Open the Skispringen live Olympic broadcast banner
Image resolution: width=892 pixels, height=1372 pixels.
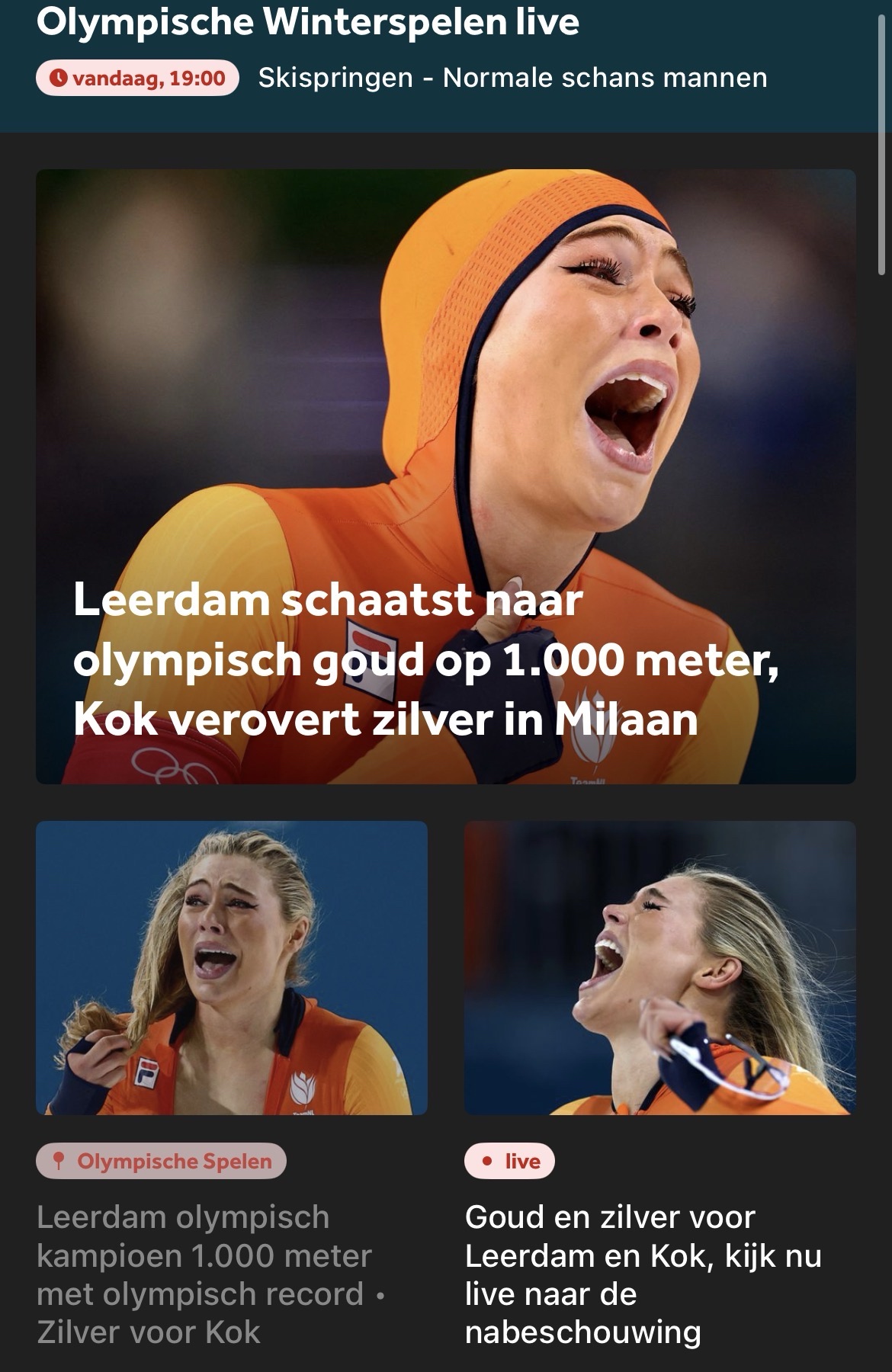512,78
